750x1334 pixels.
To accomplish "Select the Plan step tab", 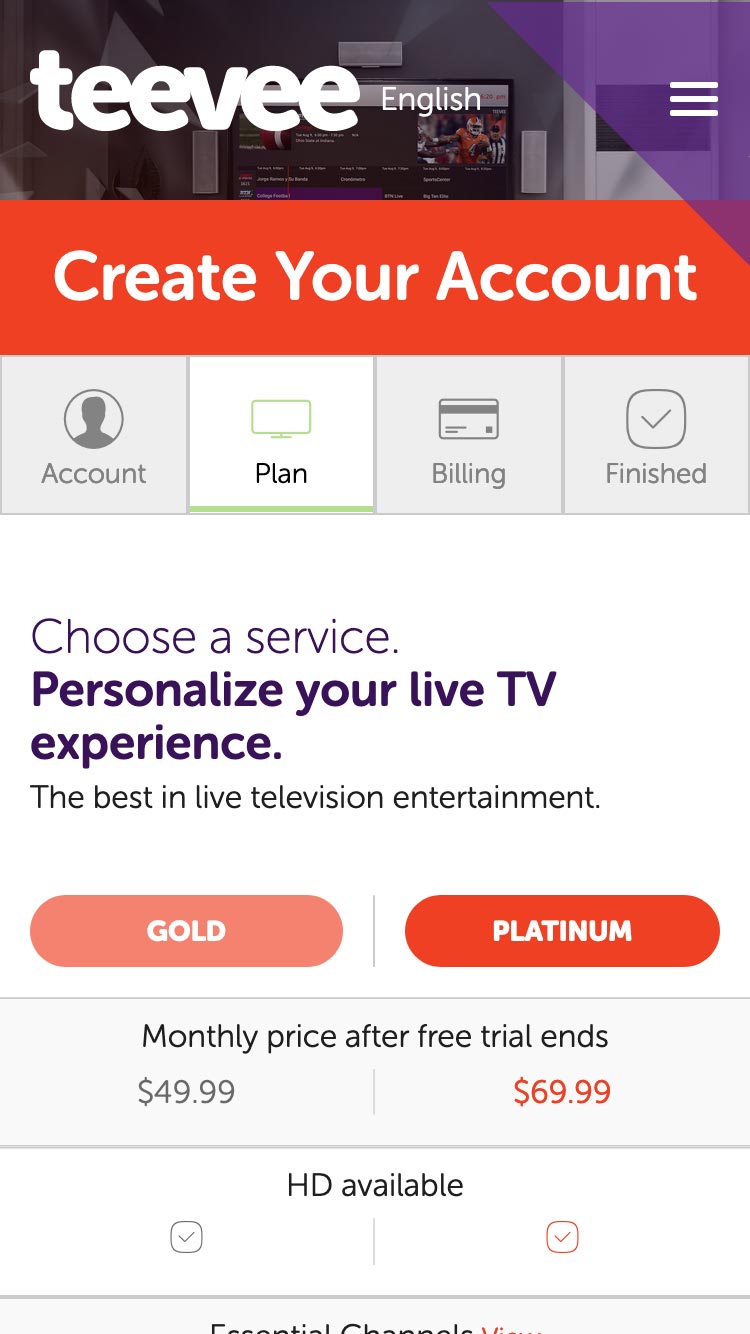I will [281, 435].
